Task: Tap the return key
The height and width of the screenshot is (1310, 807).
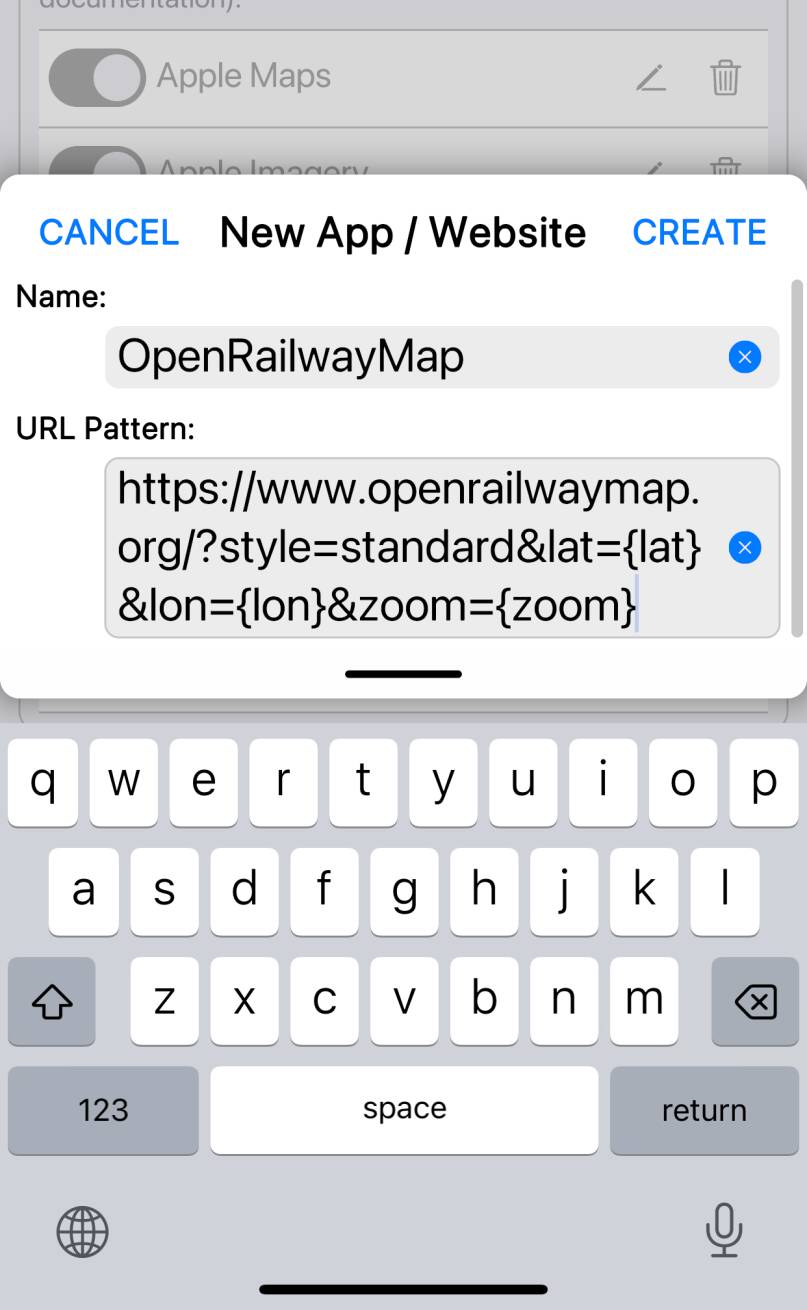Action: pyautogui.click(x=703, y=1110)
